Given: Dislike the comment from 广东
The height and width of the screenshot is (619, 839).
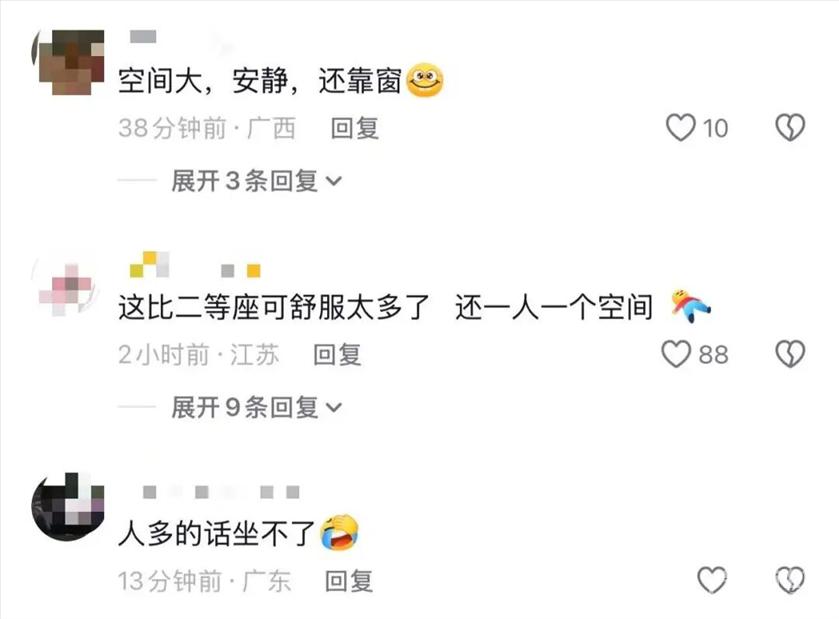Looking at the screenshot, I should 790,579.
